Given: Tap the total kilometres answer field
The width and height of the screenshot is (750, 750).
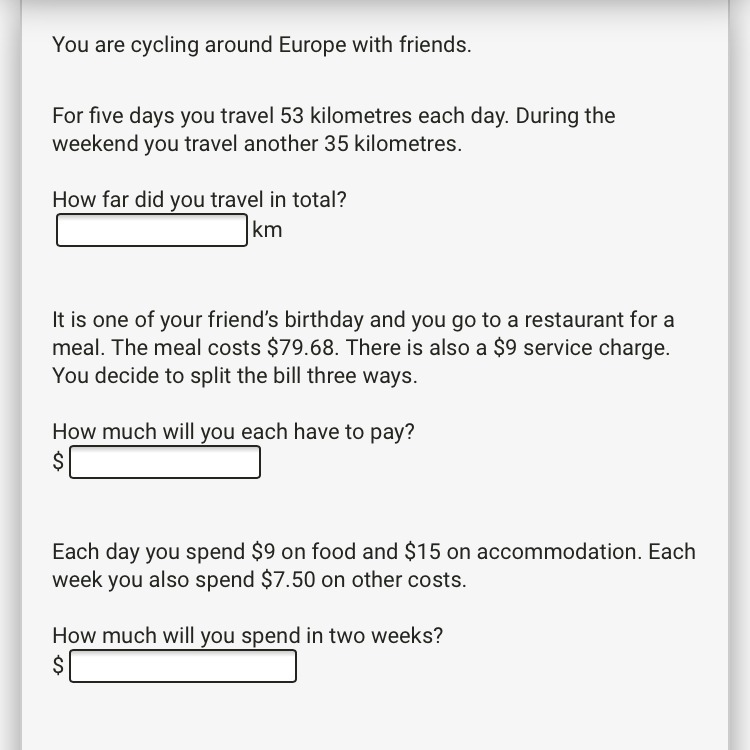Looking at the screenshot, I should 152,230.
